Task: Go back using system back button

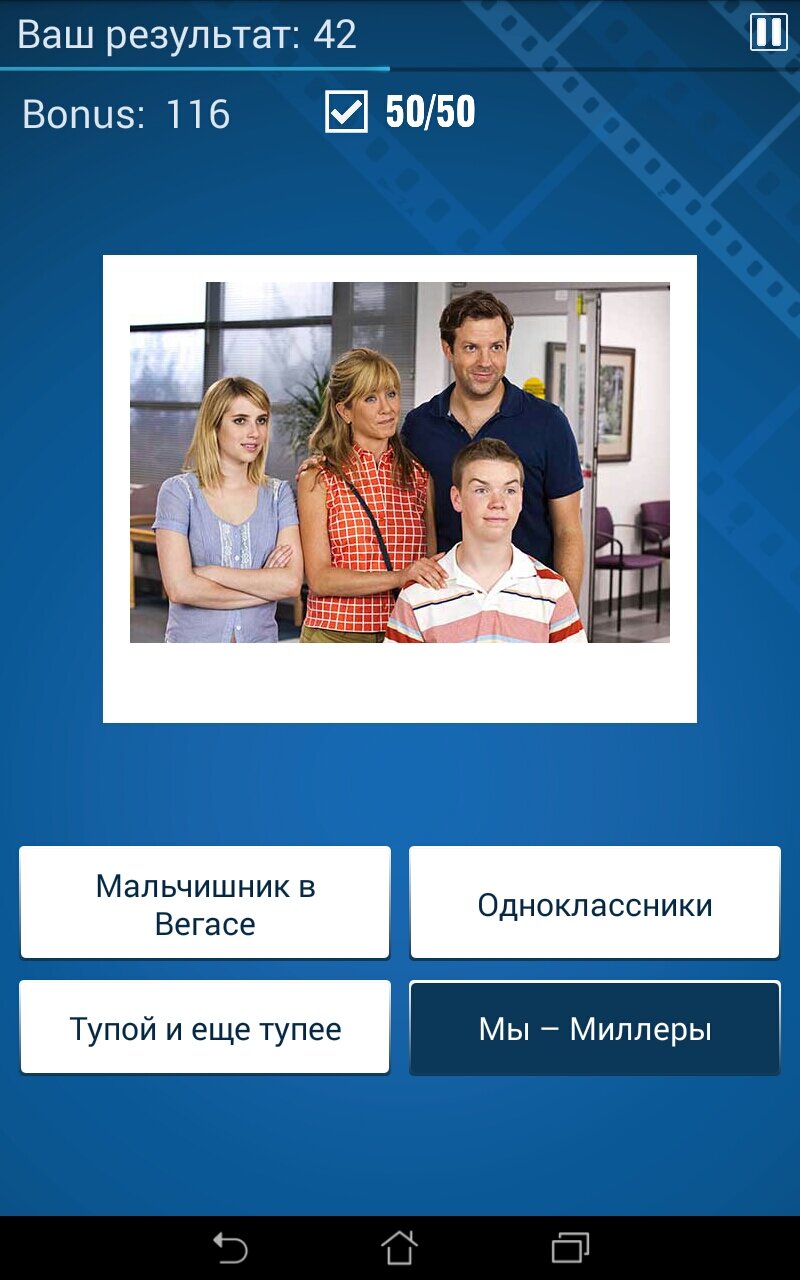Action: 229,1247
